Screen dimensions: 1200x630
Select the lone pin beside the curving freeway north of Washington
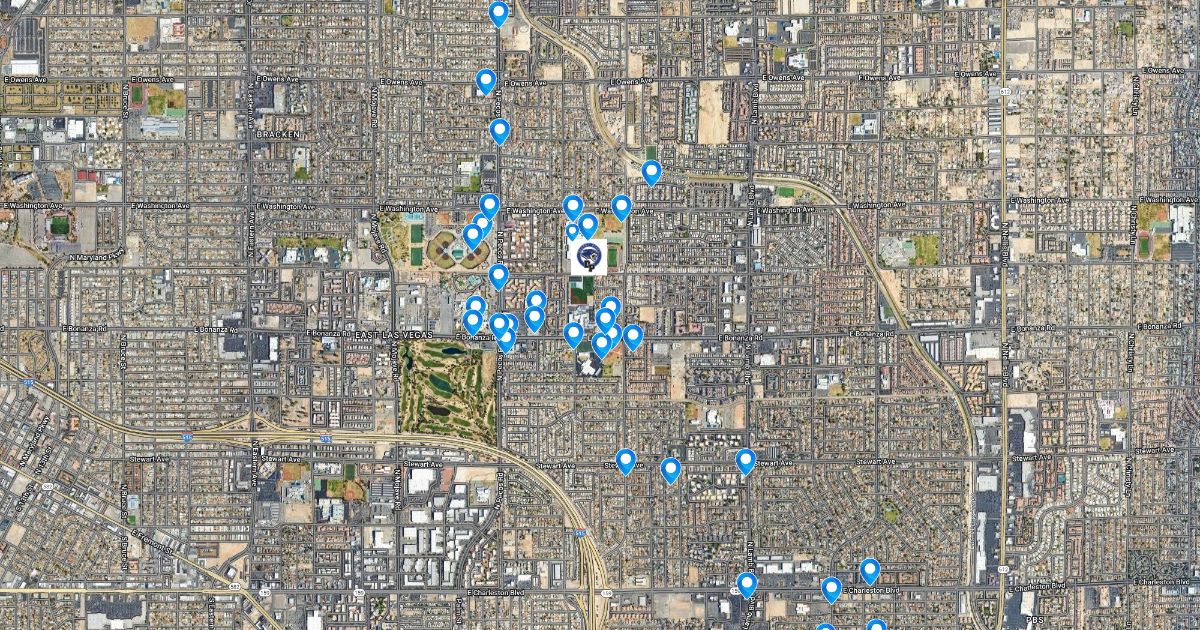click(651, 172)
